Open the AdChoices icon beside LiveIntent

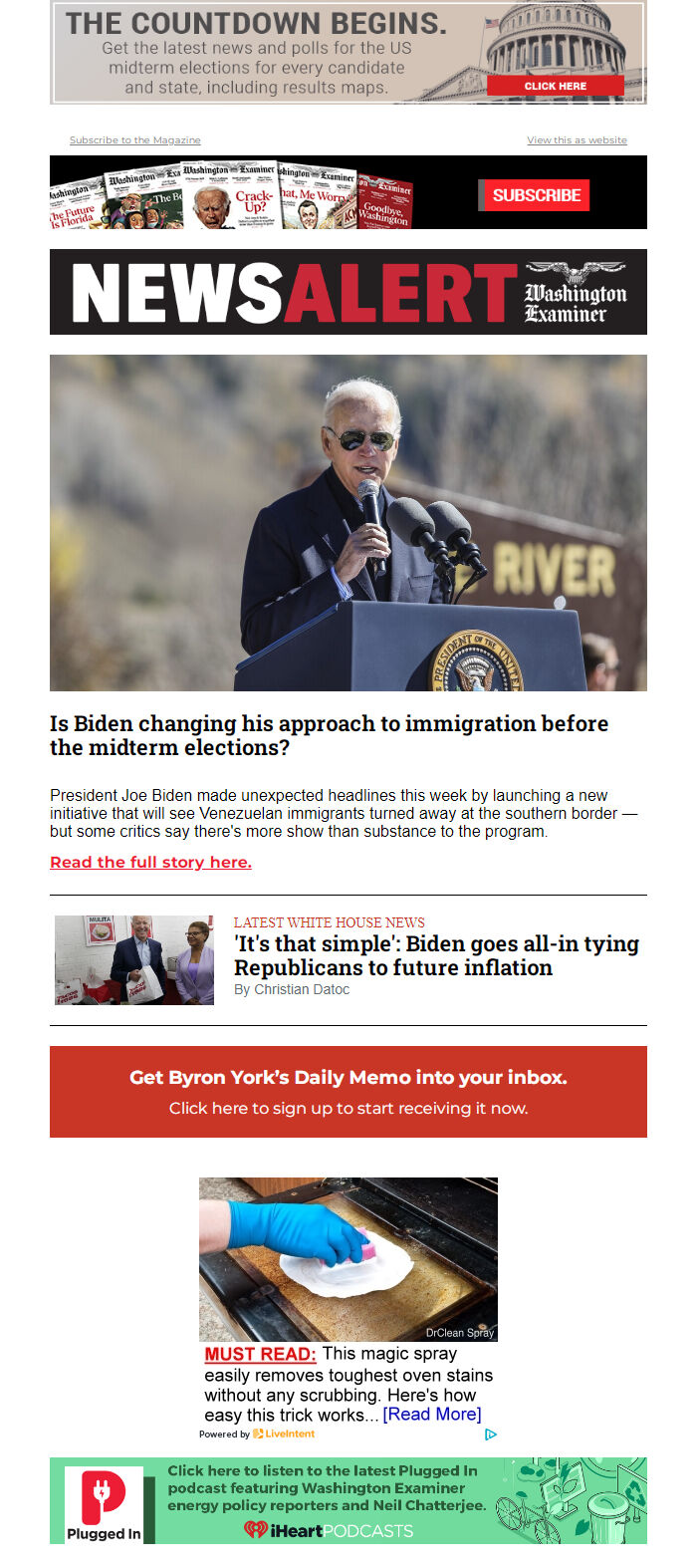click(491, 1435)
